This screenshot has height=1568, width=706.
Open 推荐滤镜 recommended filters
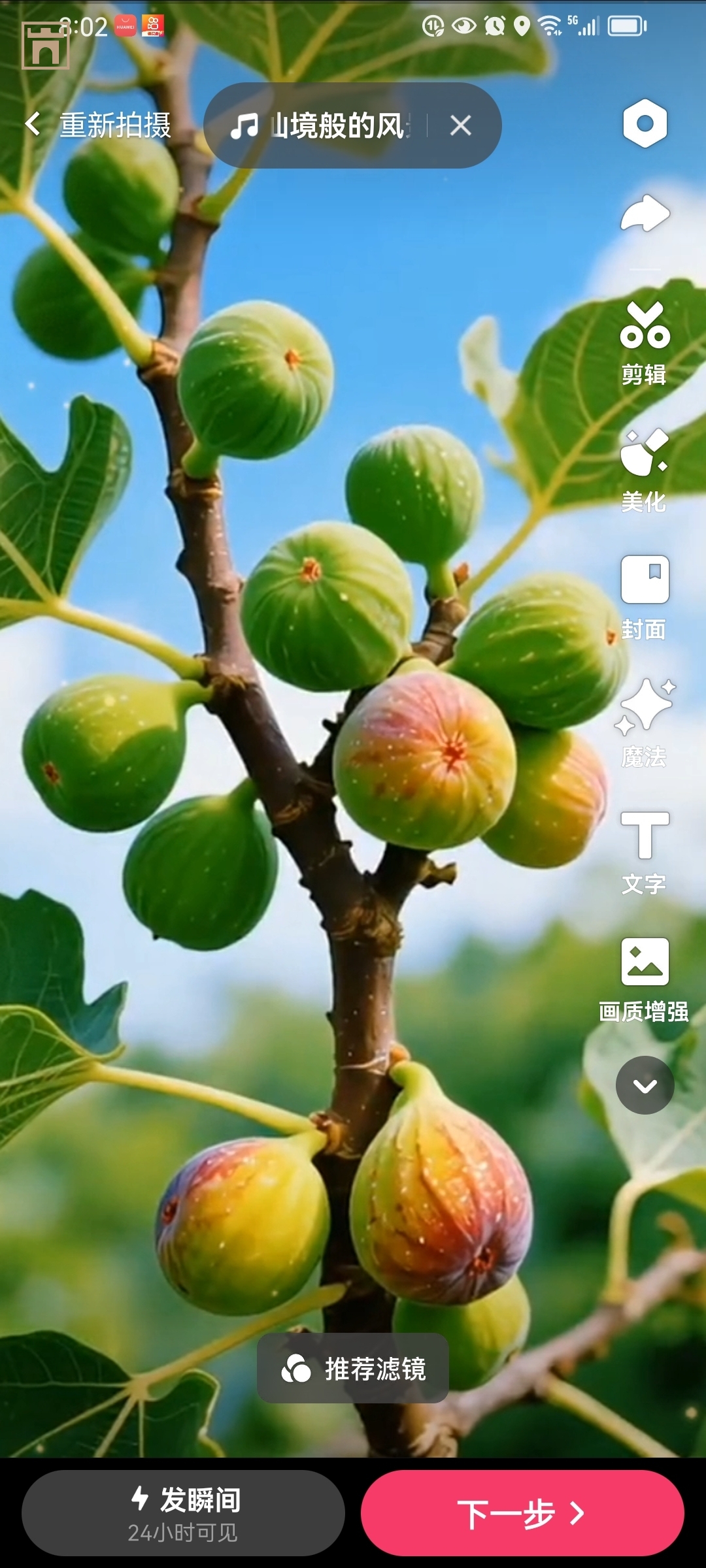pos(353,1369)
